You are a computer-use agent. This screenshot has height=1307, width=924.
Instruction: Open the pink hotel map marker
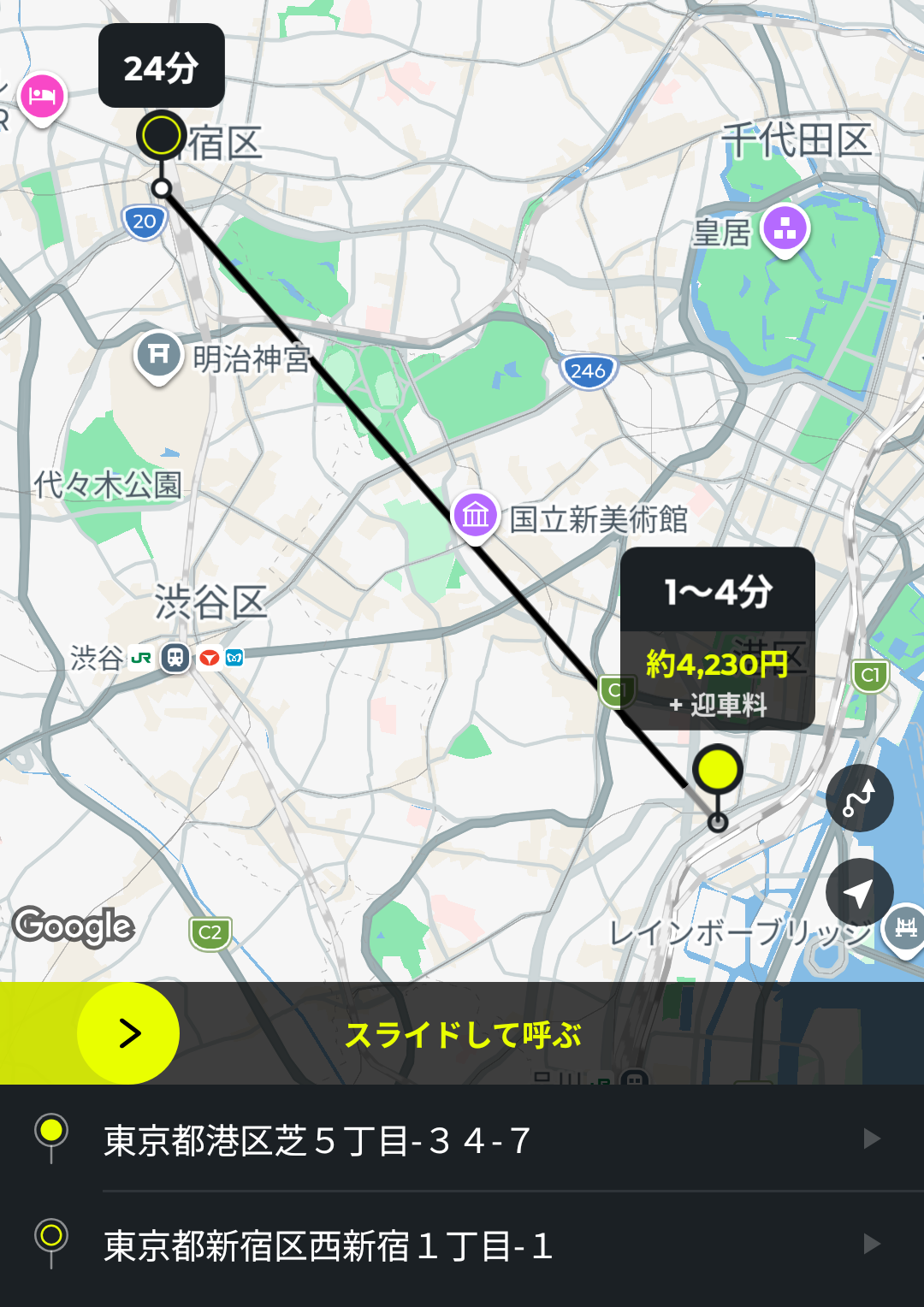point(42,97)
